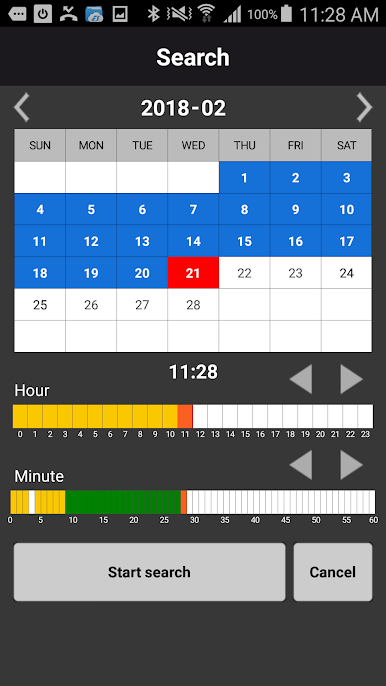Viewport: 386px width, 686px height.
Task: Go to the previous month
Action: pyautogui.click(x=21, y=107)
